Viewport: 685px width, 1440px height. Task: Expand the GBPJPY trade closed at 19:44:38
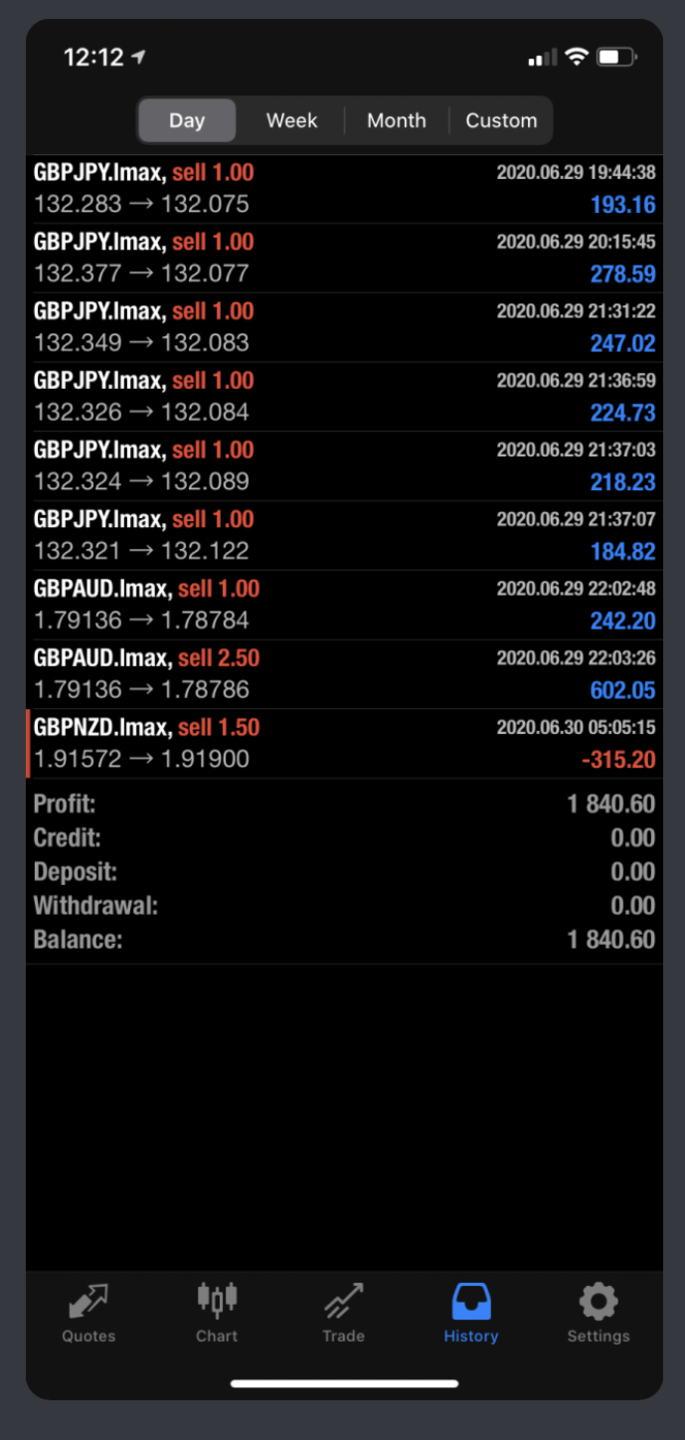click(x=344, y=189)
